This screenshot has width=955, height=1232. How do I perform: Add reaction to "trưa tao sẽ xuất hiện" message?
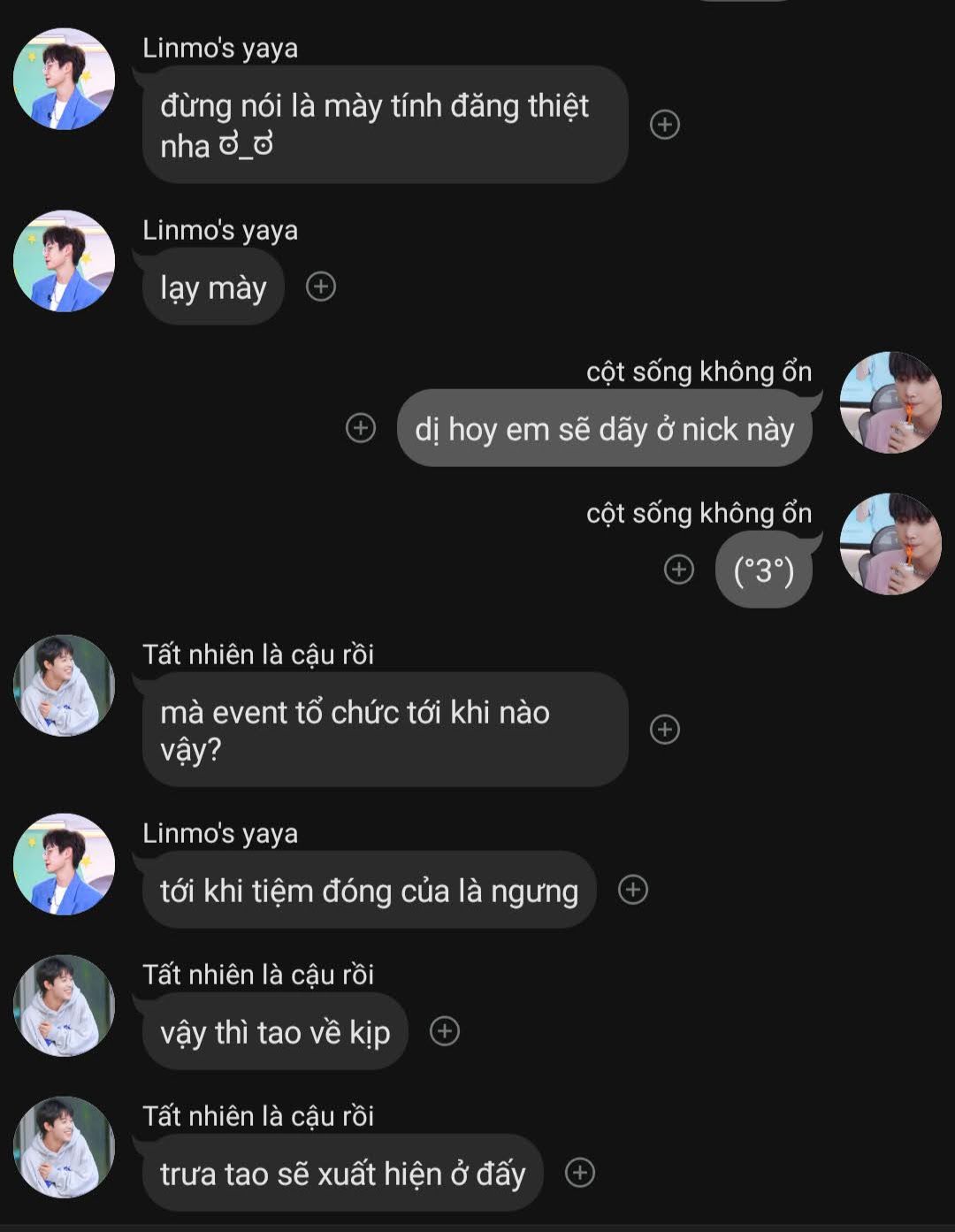580,1173
